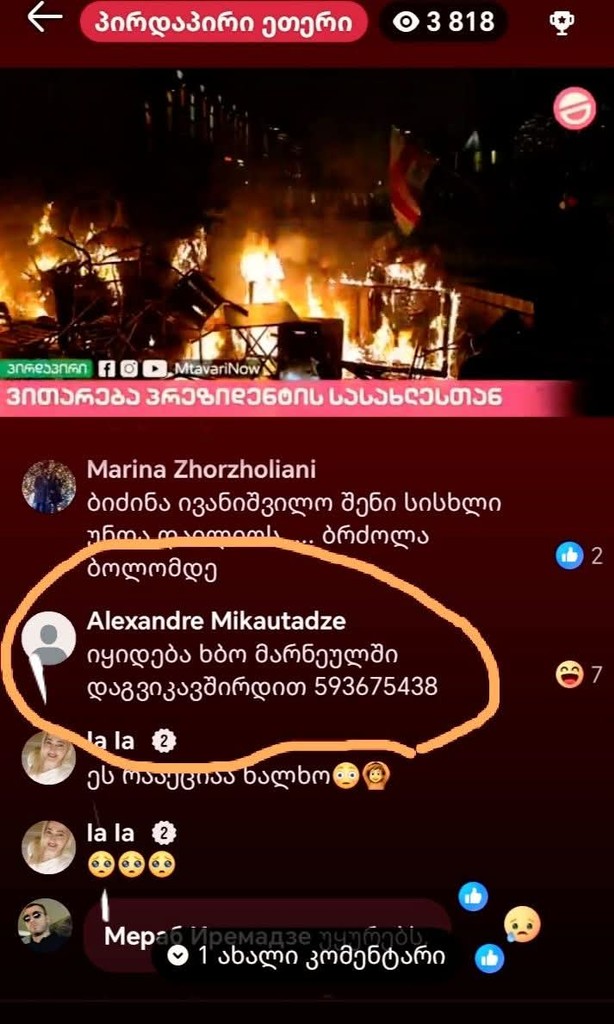Tap the live video player
Viewport: 614px width, 1024px height.
coord(307,240)
